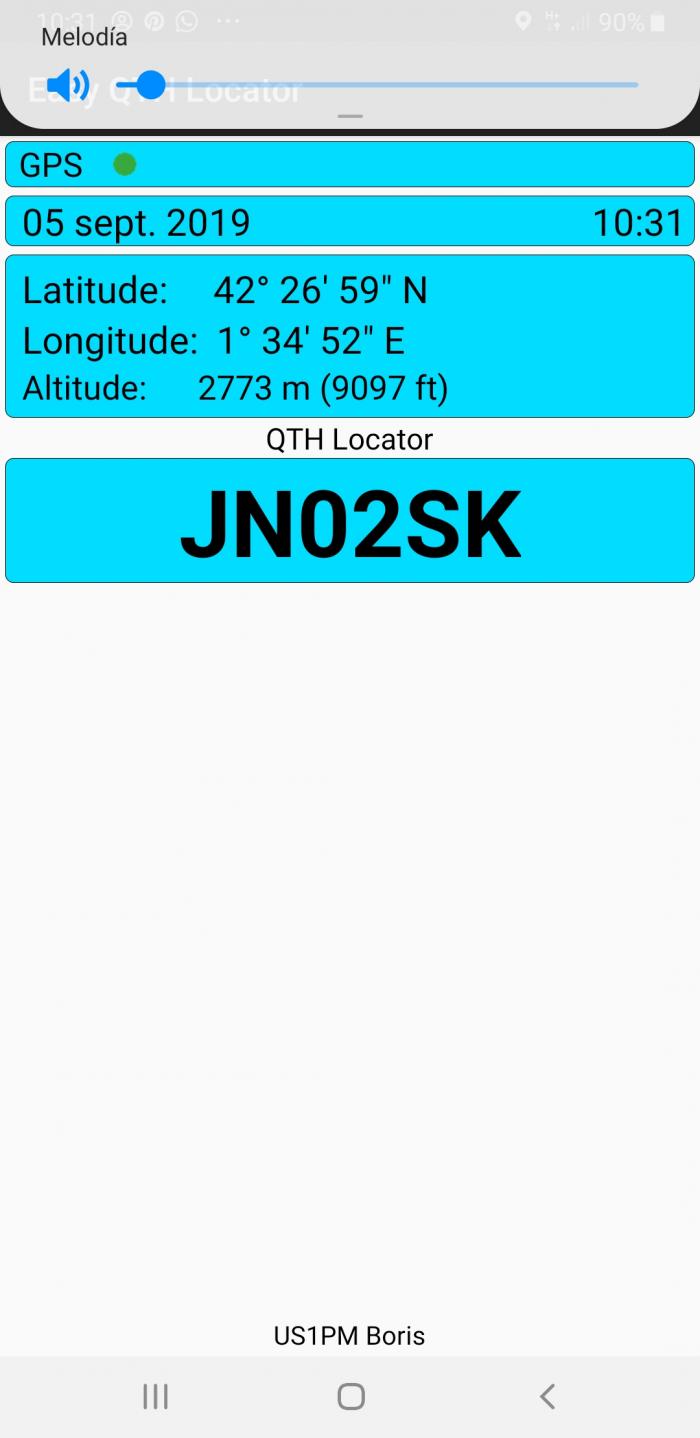The width and height of the screenshot is (700, 1438).
Task: Mute the Melodía volume speaker icon
Action: pos(68,85)
